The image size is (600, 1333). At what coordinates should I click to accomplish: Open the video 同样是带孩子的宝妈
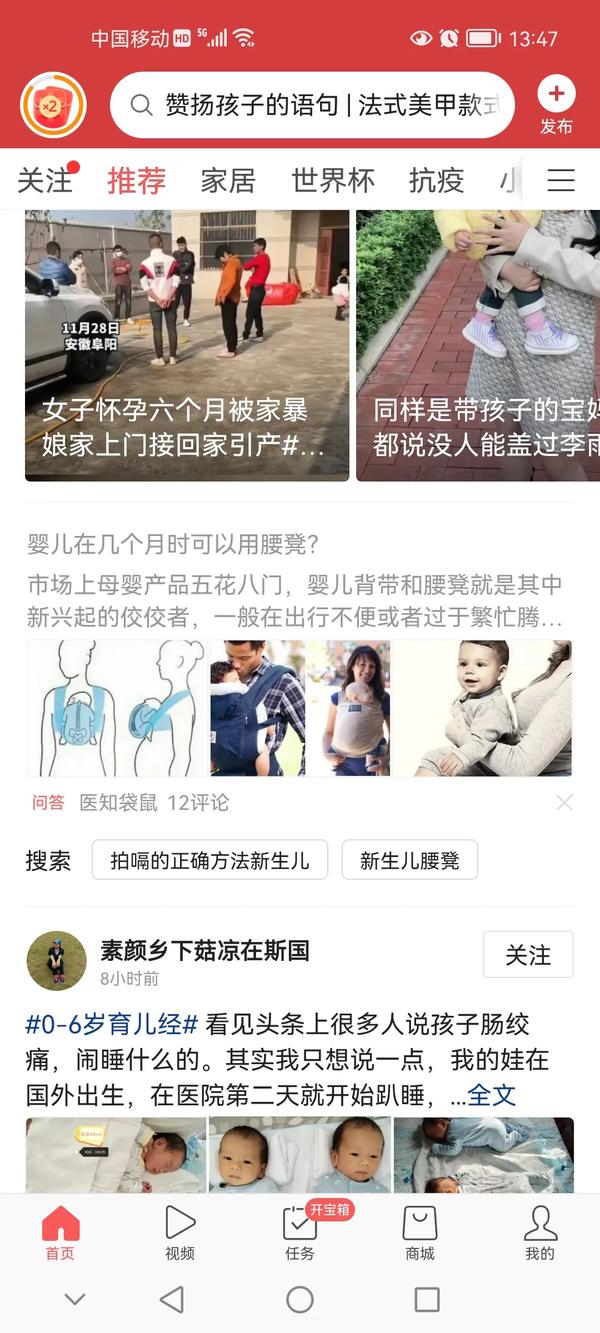pyautogui.click(x=478, y=345)
